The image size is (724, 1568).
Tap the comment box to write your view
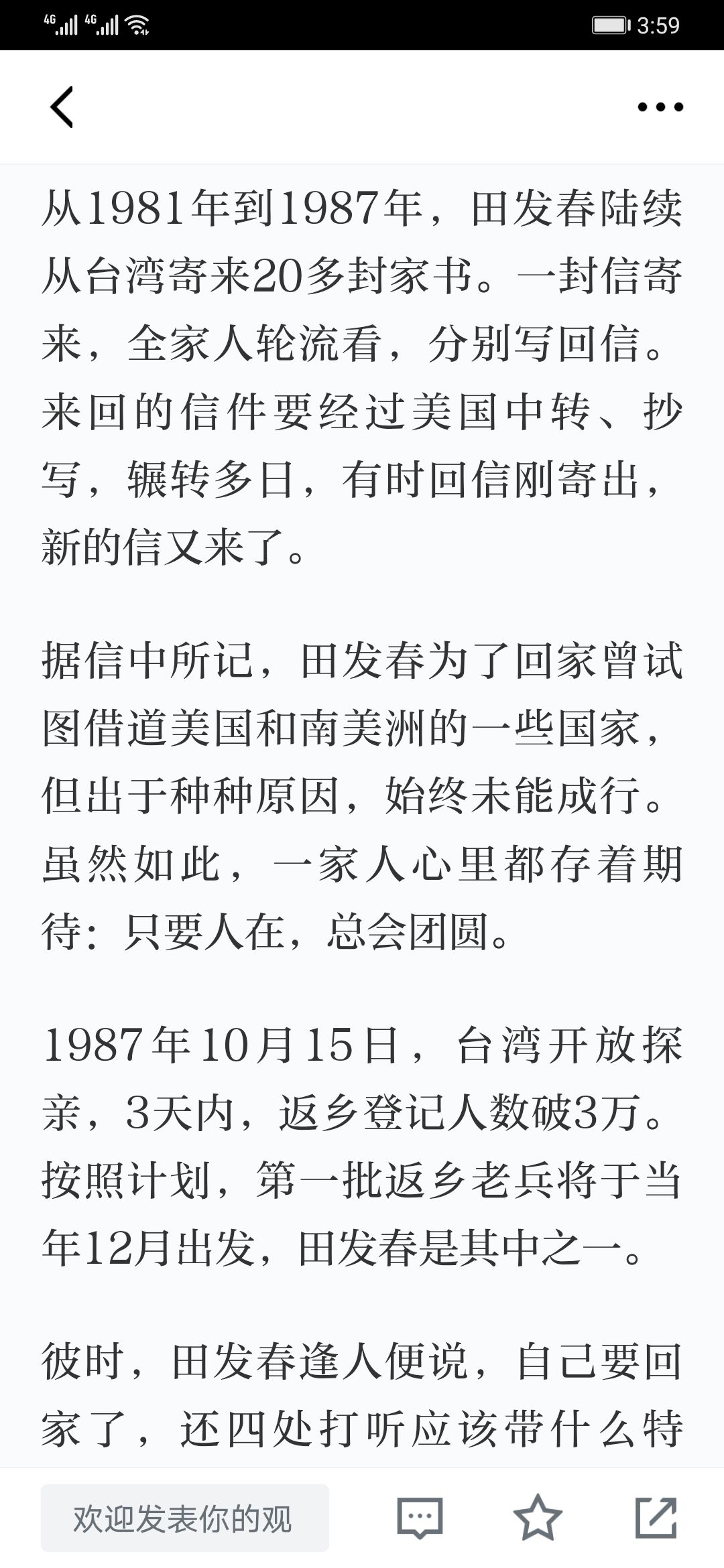click(x=185, y=1518)
